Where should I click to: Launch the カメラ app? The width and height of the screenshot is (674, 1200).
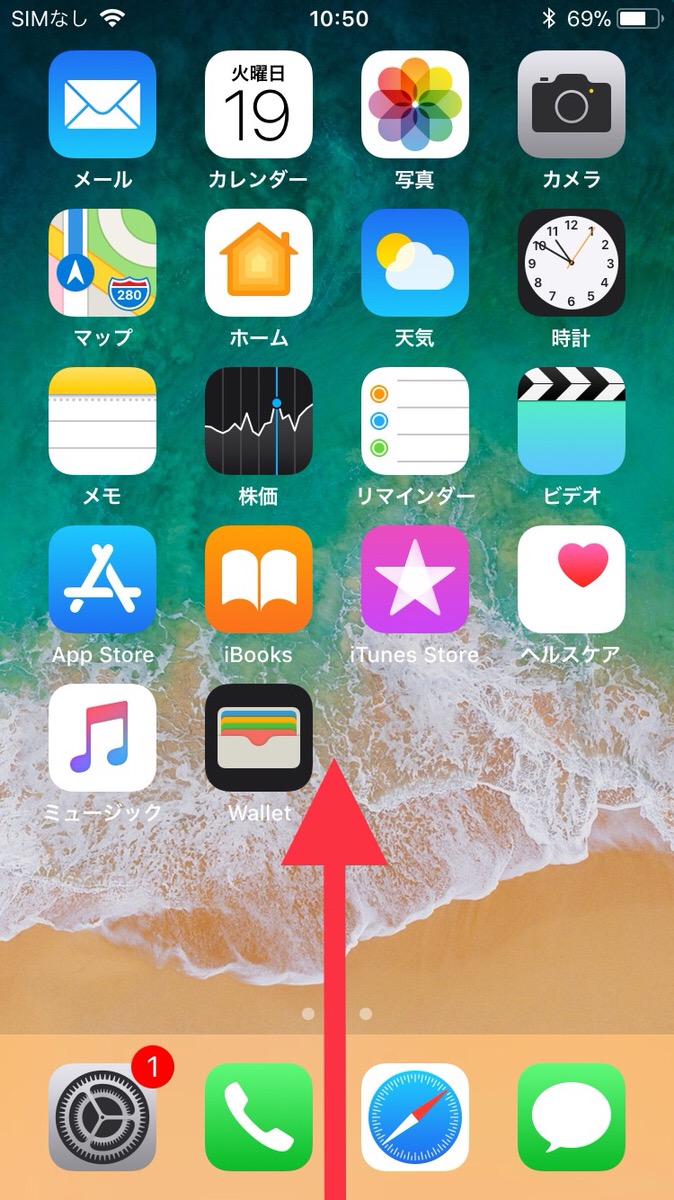point(571,105)
